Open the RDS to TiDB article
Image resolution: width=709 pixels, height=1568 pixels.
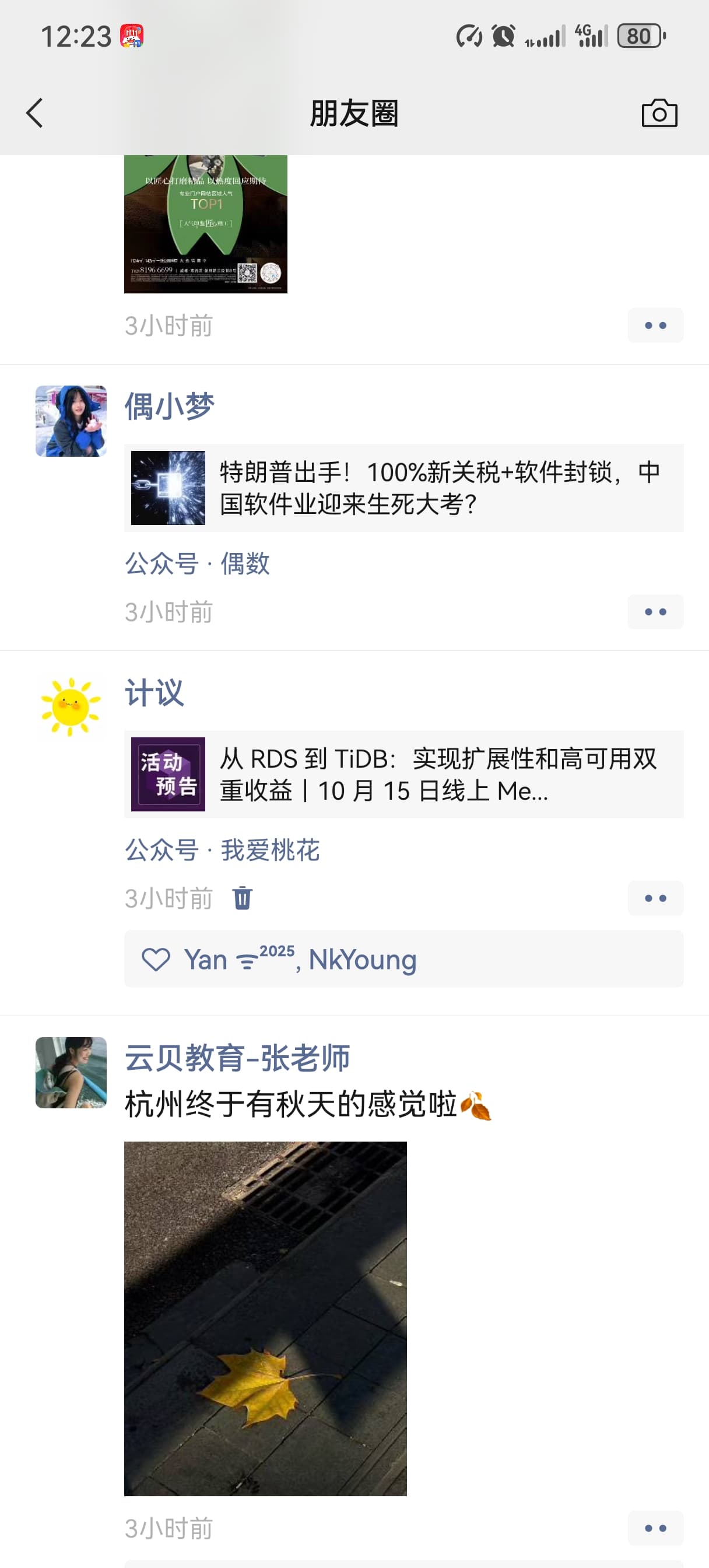[403, 774]
